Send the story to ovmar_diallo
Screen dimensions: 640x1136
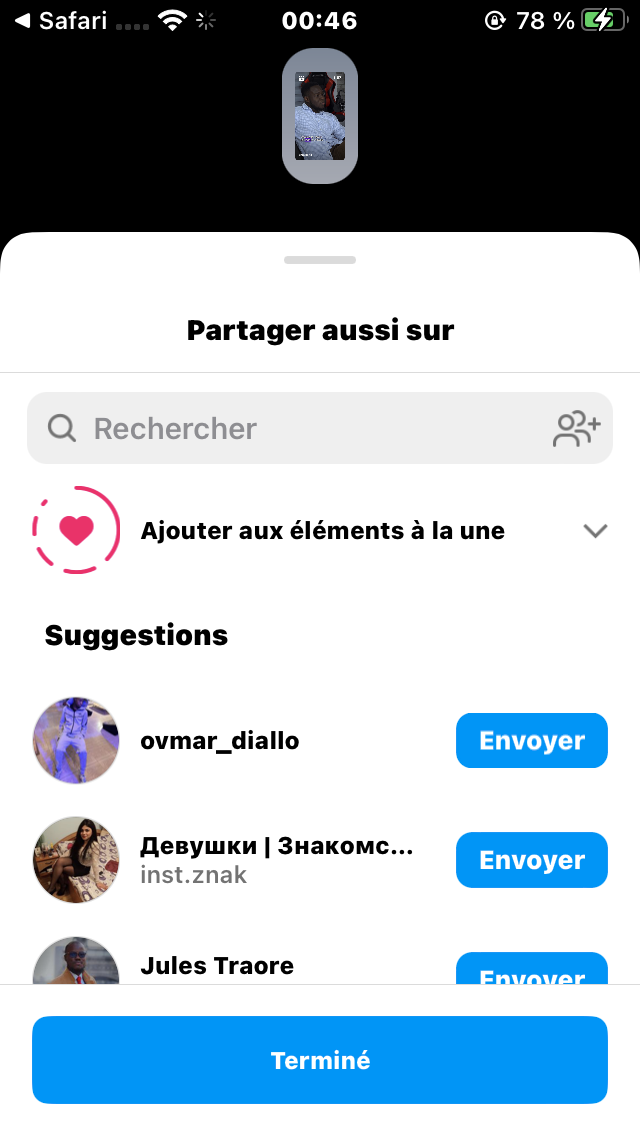coord(531,741)
